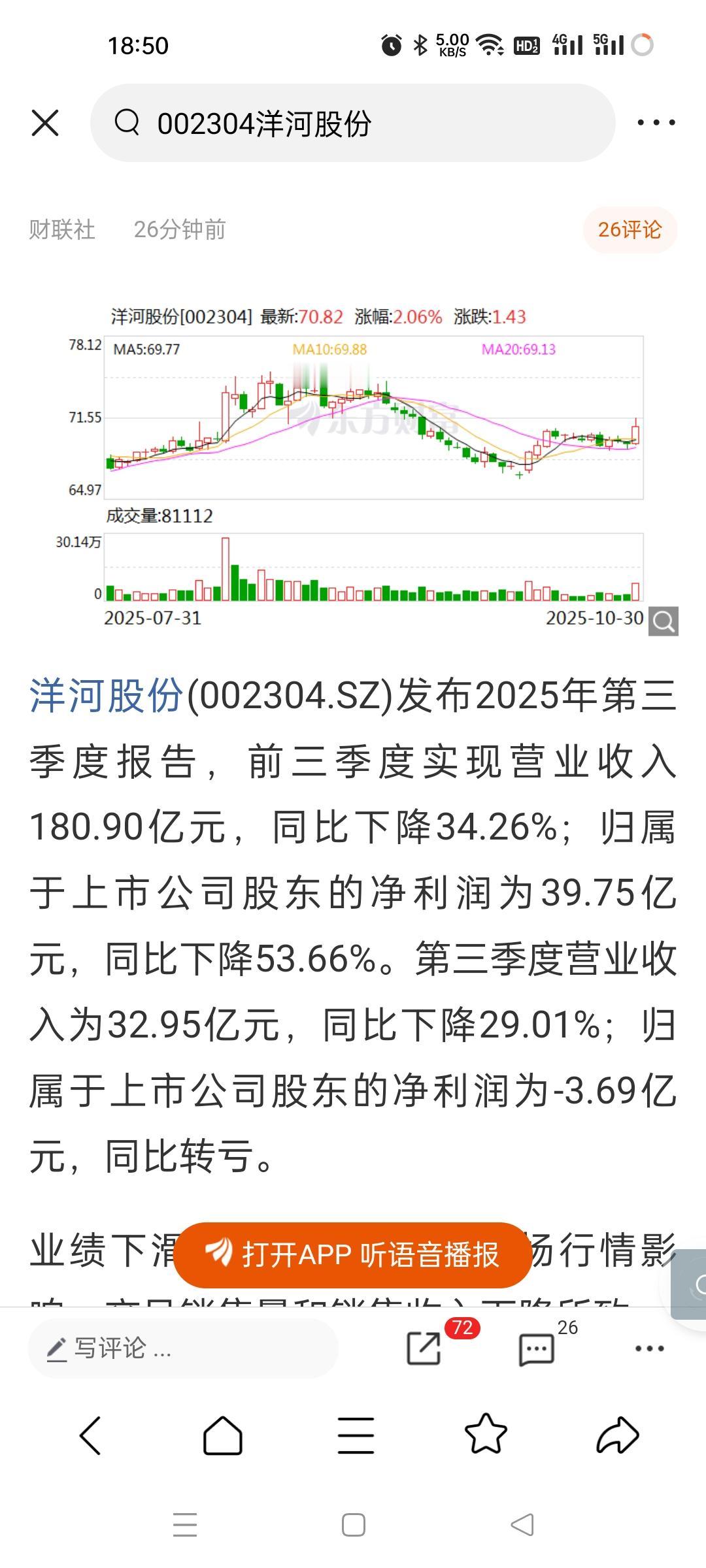The height and width of the screenshot is (1568, 706).
Task: Open the top-right more options "..." menu
Action: click(x=656, y=123)
